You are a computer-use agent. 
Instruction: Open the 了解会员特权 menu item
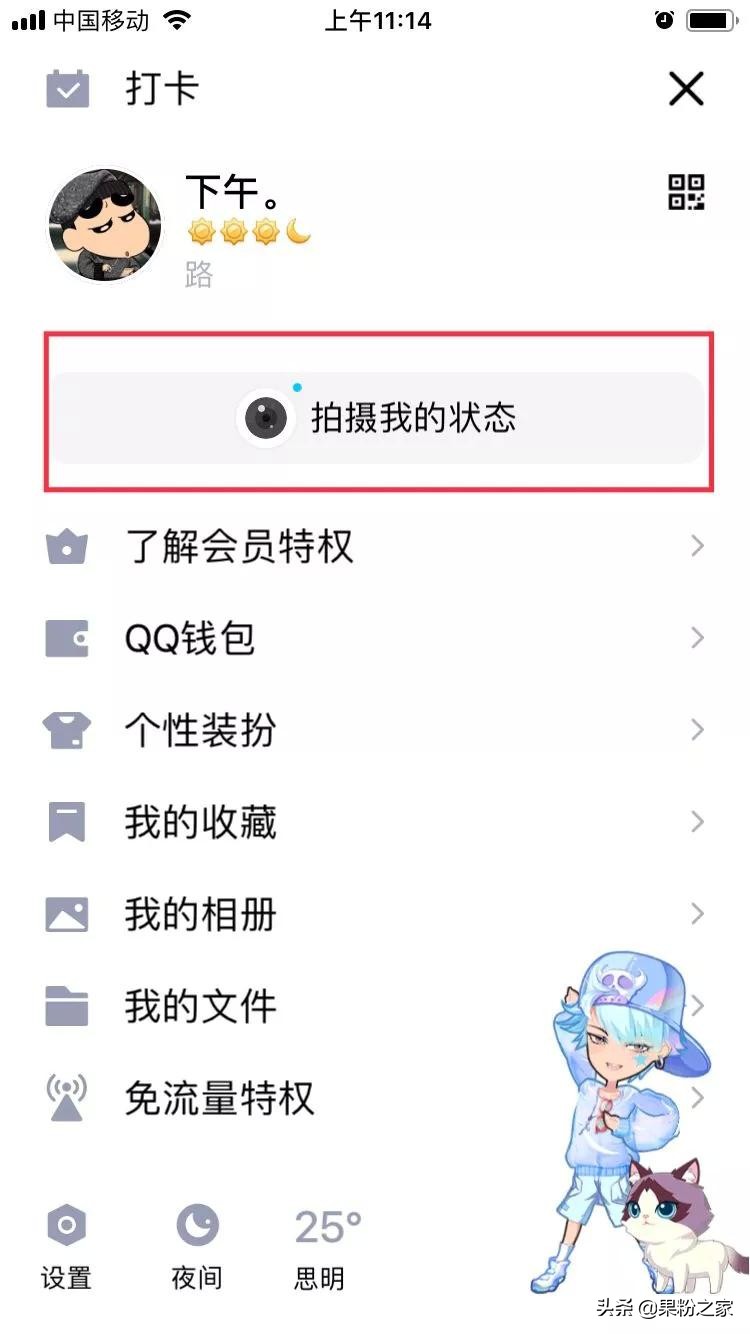point(240,545)
